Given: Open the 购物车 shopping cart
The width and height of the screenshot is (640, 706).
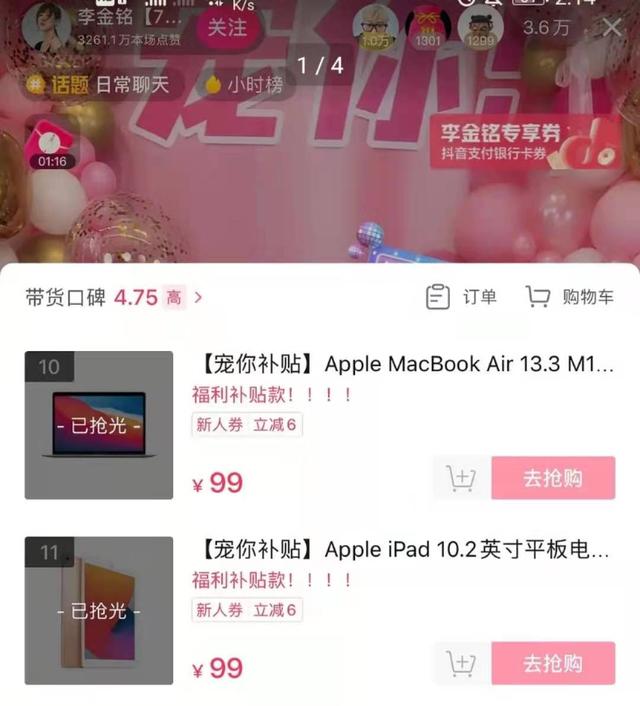Looking at the screenshot, I should (x=570, y=297).
